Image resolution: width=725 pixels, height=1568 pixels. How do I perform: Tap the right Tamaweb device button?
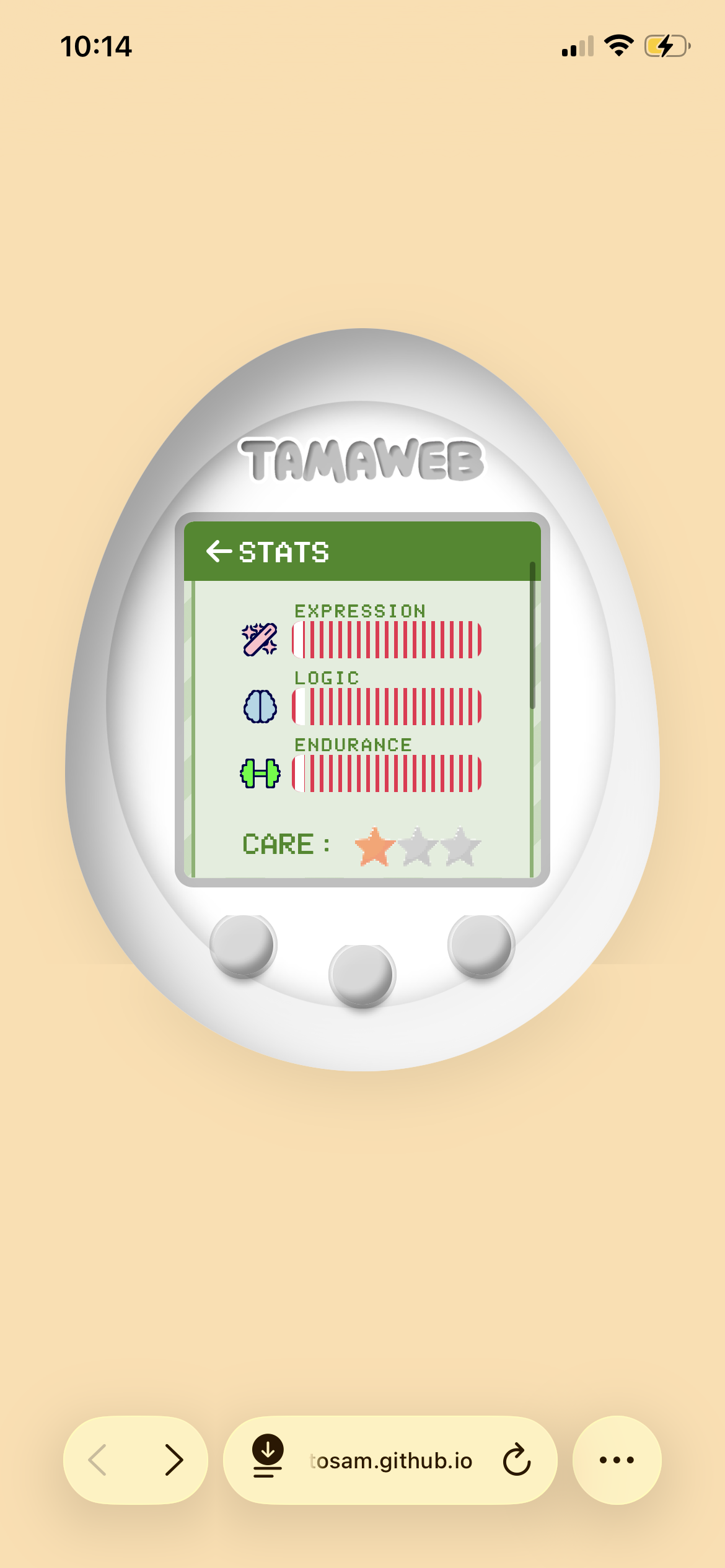click(x=481, y=946)
